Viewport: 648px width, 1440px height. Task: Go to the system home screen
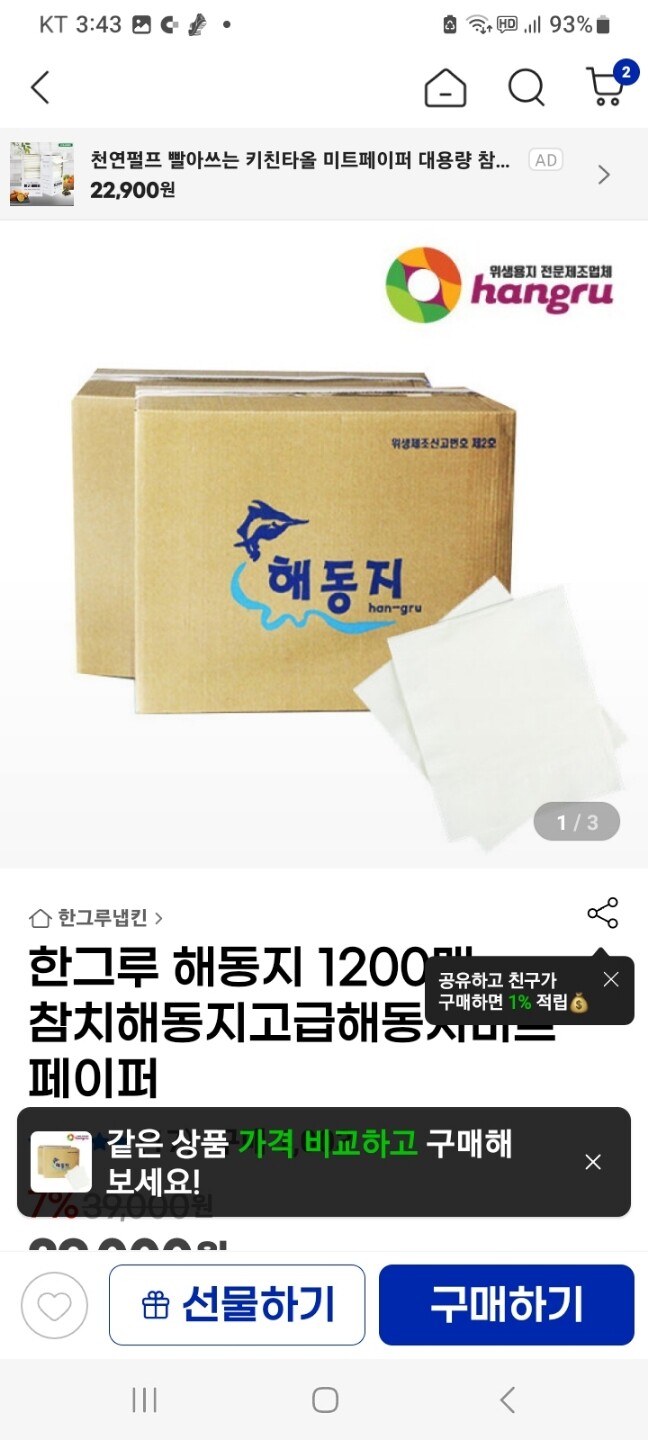pos(325,1400)
